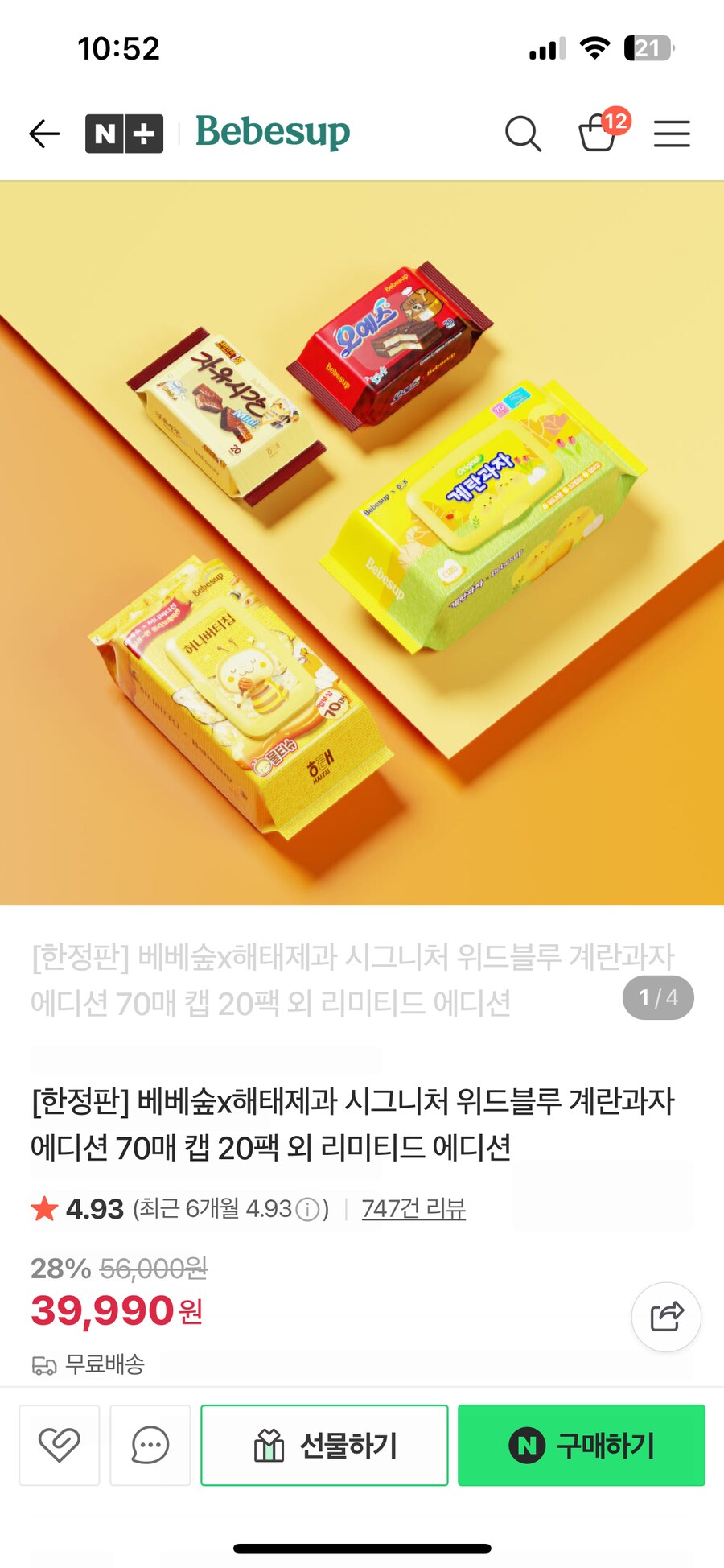The height and width of the screenshot is (1568, 724).
Task: Open the chat inquiry with seller
Action: tap(150, 1445)
